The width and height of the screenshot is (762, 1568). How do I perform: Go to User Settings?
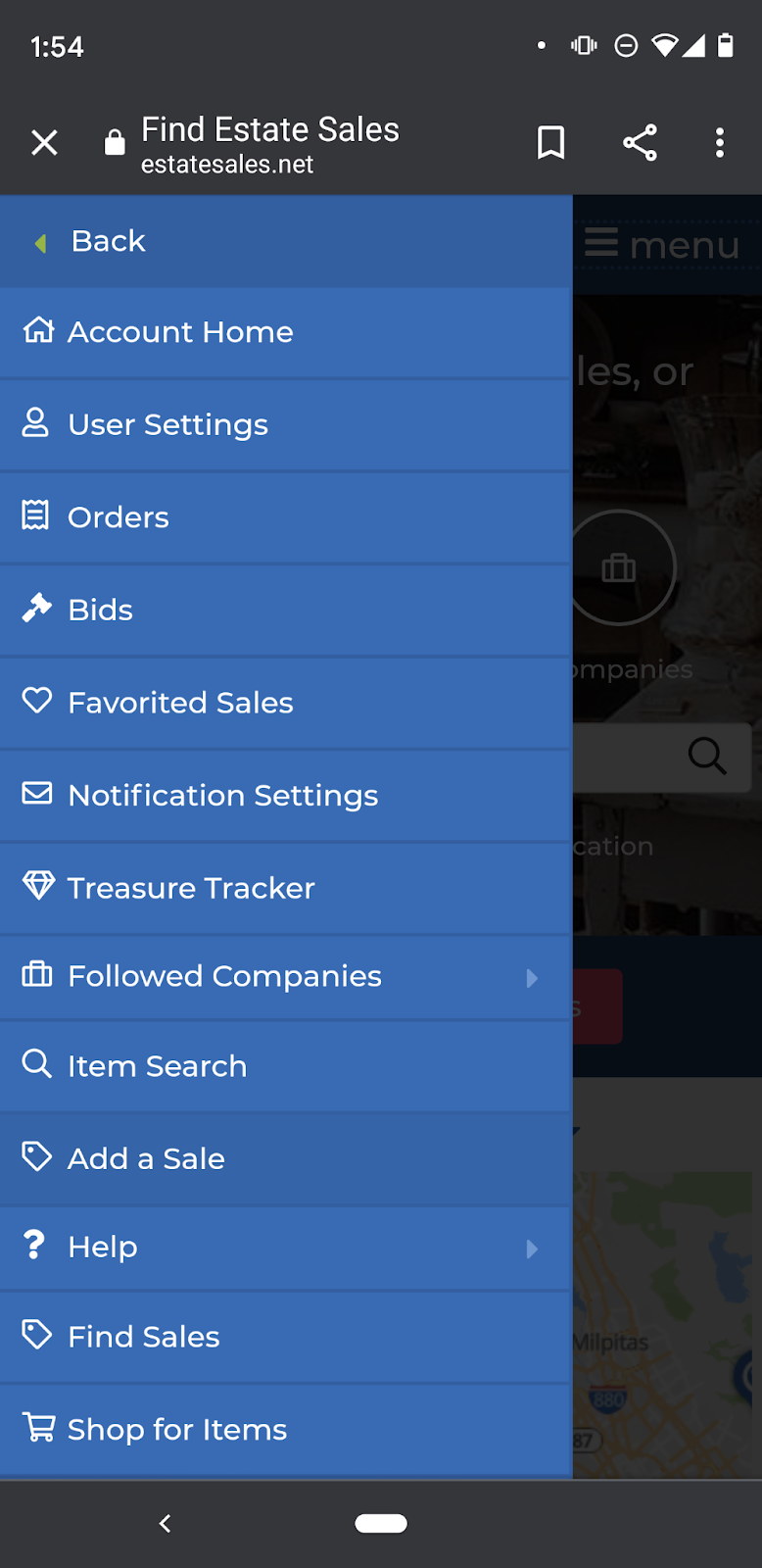tap(167, 424)
